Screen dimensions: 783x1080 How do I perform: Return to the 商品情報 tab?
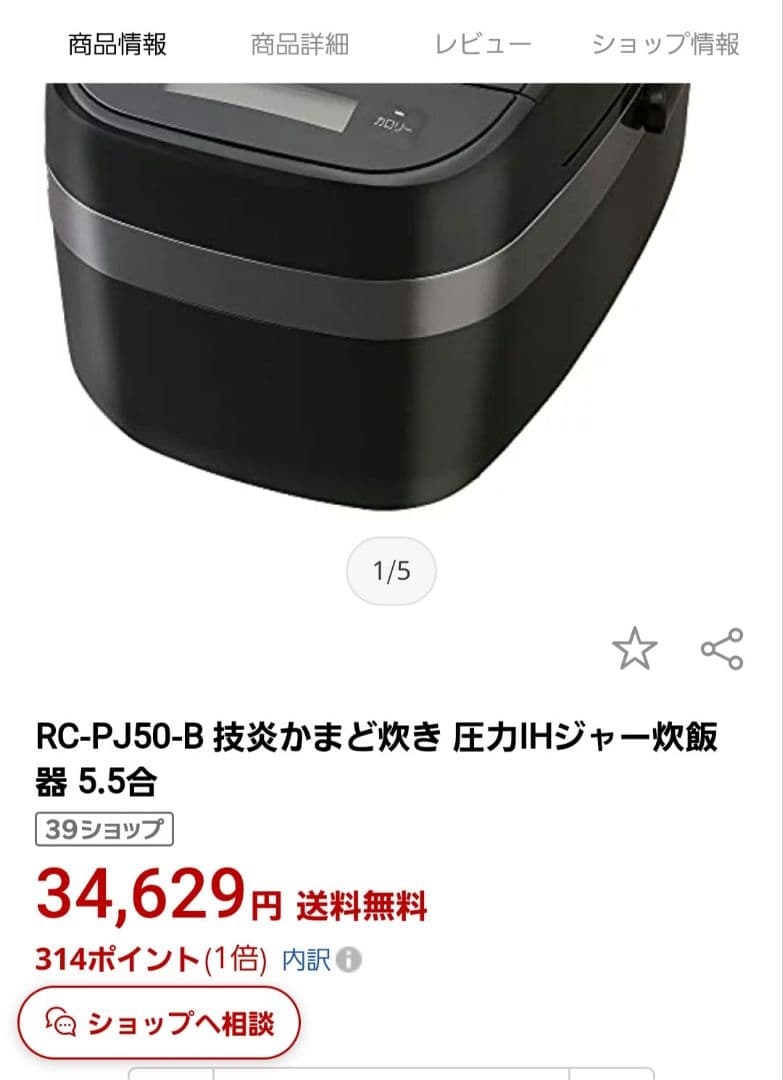(116, 43)
